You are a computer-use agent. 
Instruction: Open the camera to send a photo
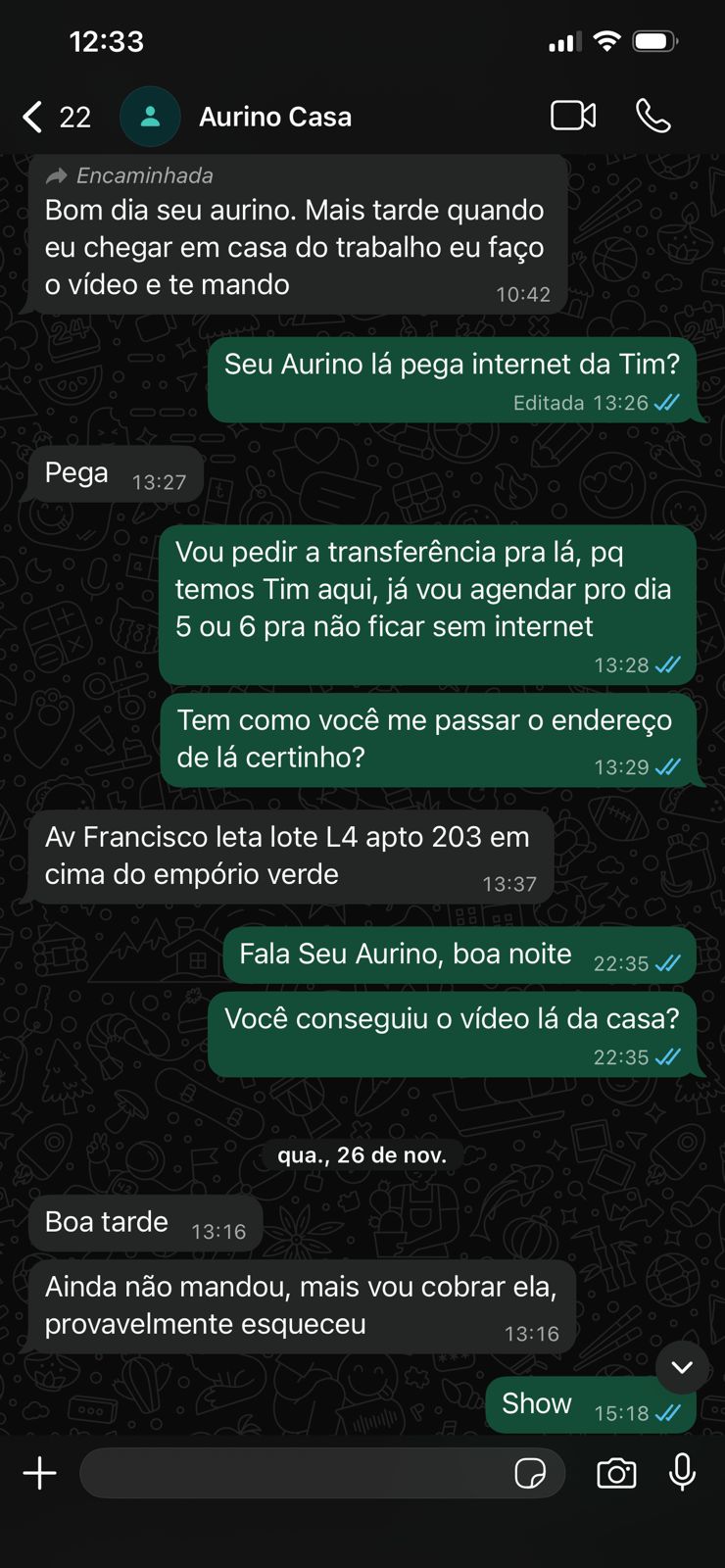pyautogui.click(x=616, y=1473)
